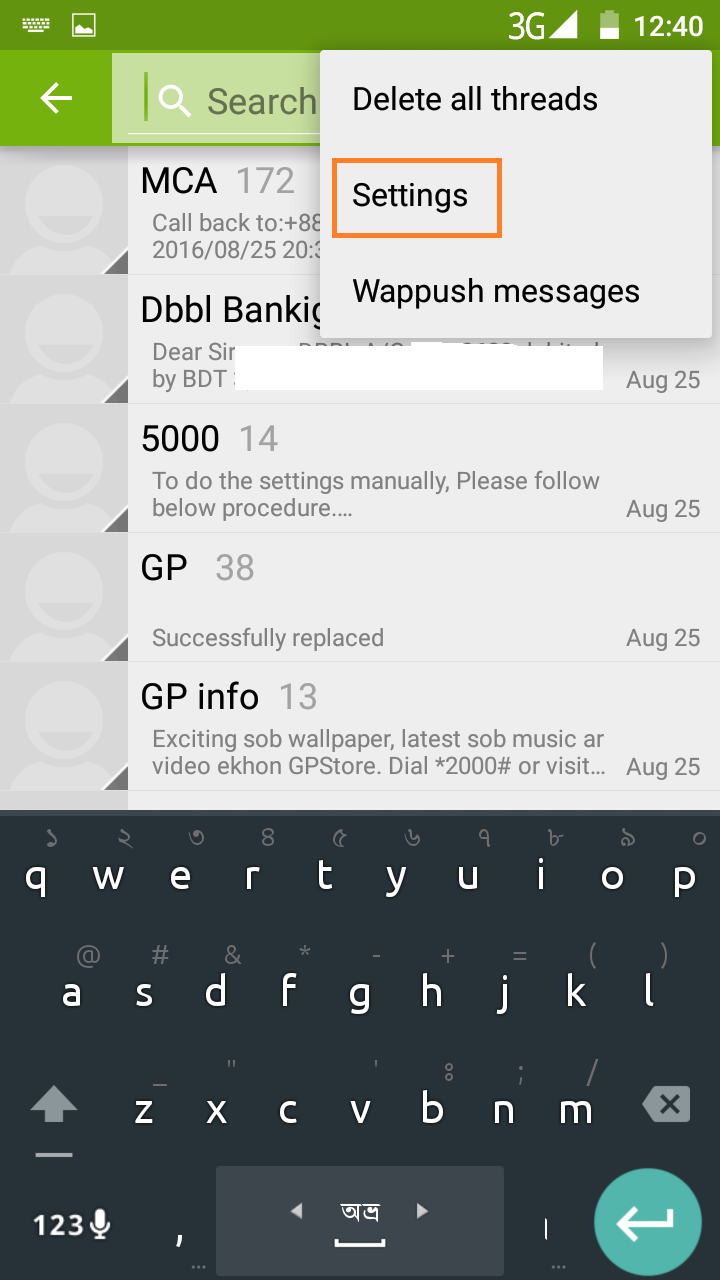Tap the spacebar language switcher label
The width and height of the screenshot is (720, 1280).
tap(359, 1210)
